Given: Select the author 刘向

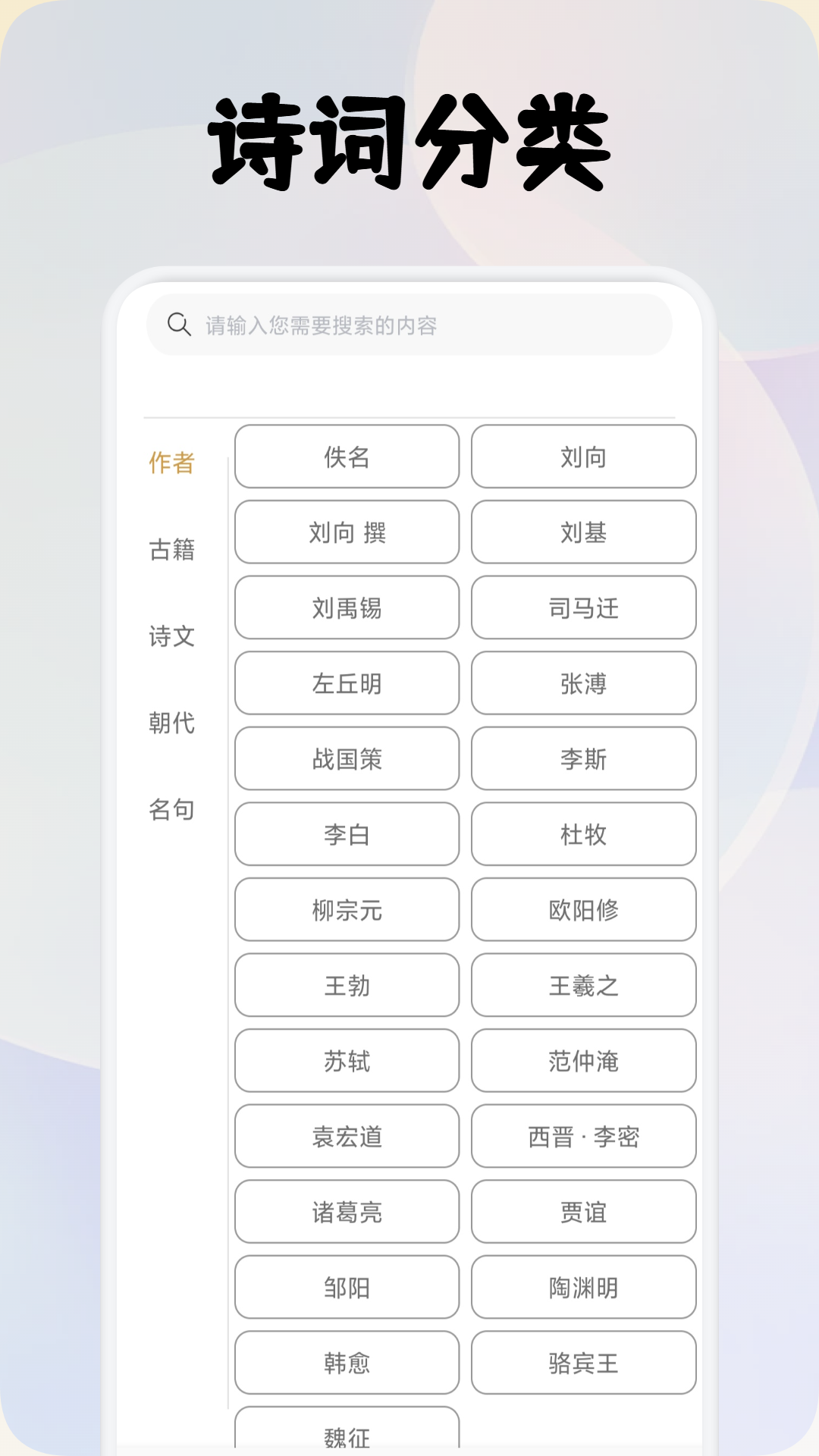Looking at the screenshot, I should click(x=584, y=457).
